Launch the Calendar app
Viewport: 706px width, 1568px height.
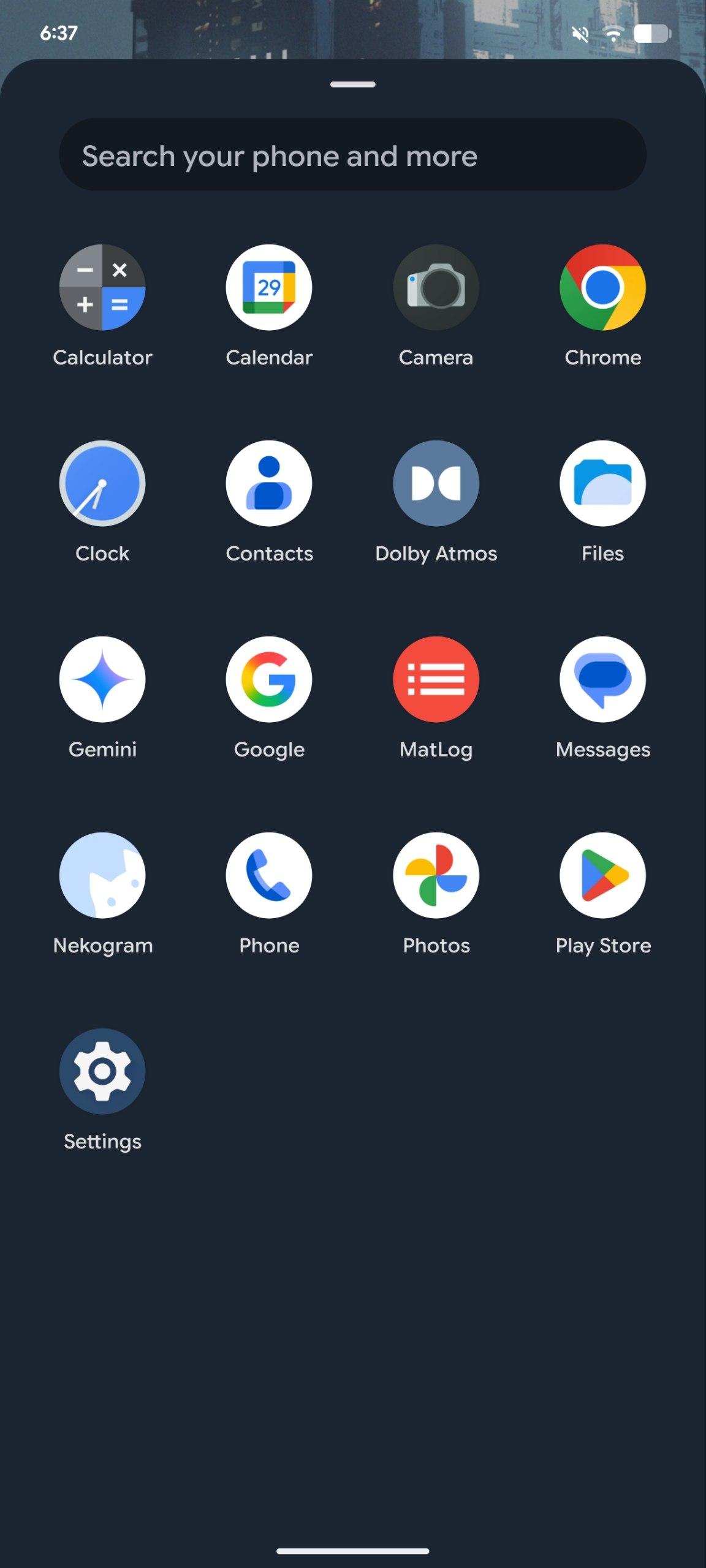click(269, 287)
